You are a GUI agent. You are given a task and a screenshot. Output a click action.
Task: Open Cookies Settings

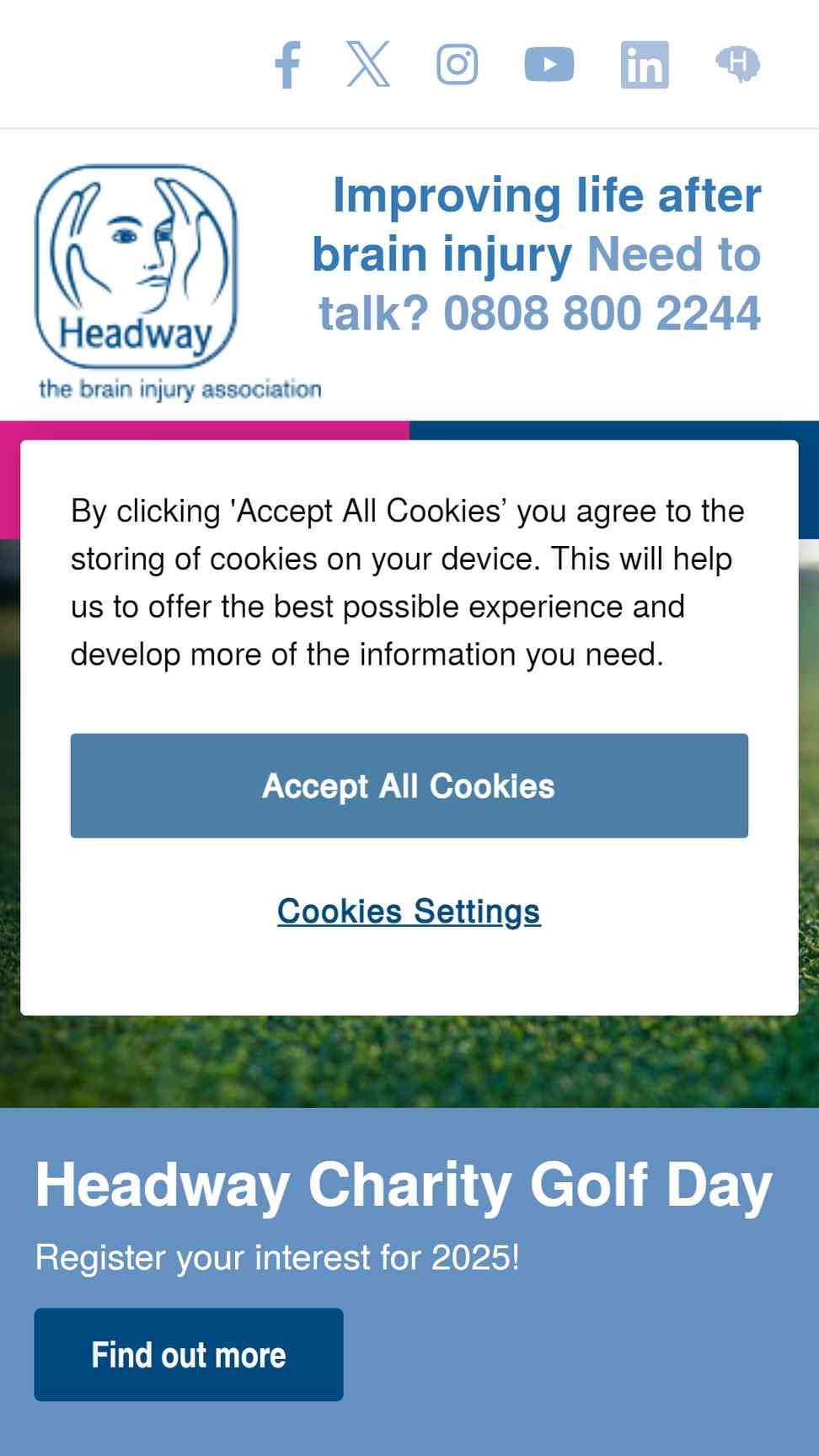coord(409,911)
